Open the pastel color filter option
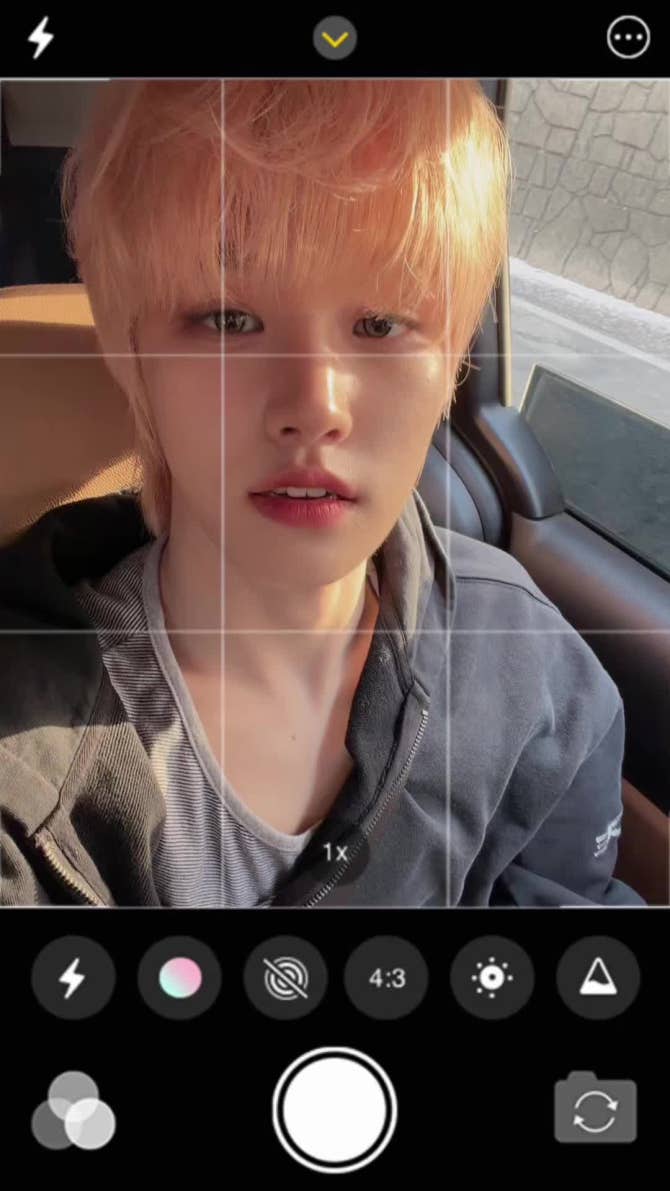Viewport: 670px width, 1191px height. coord(180,977)
